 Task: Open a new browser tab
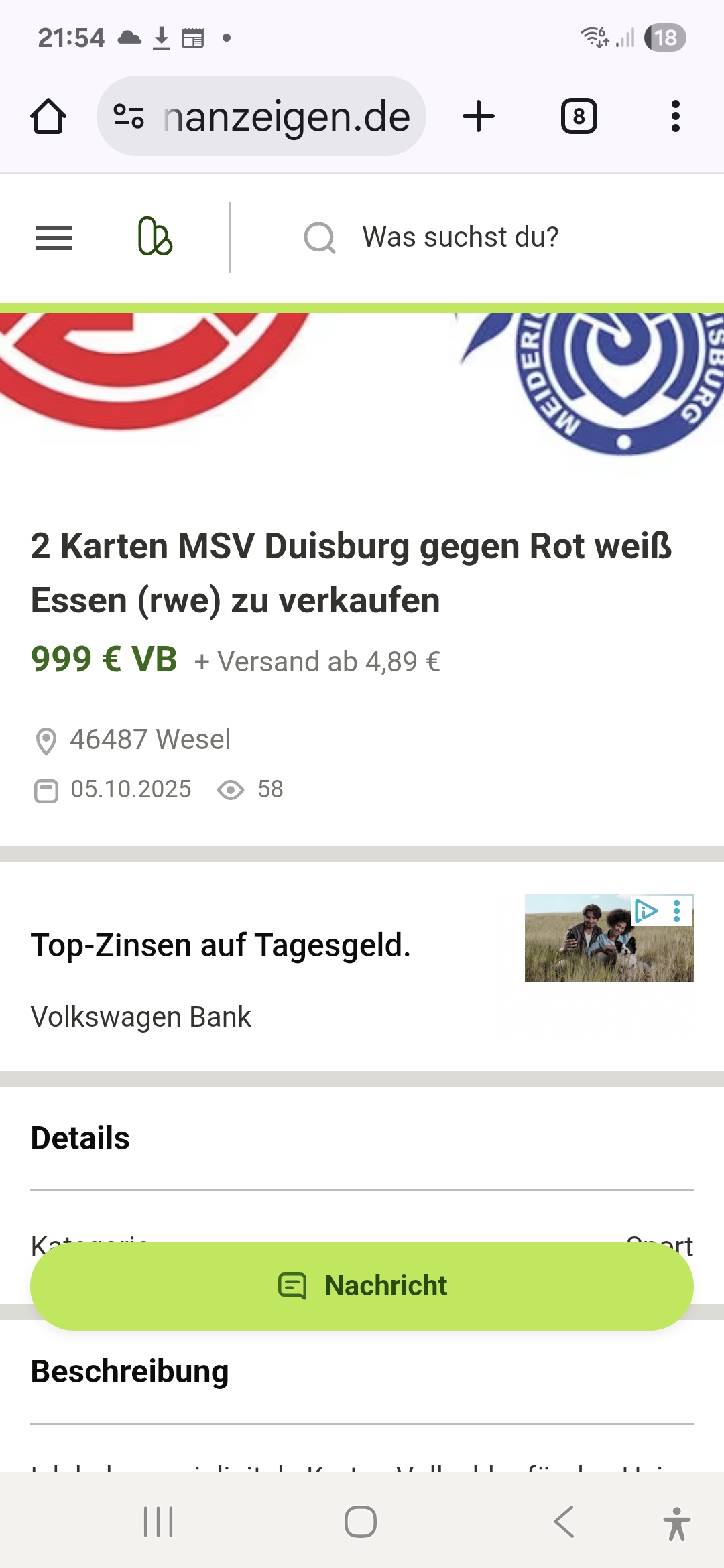tap(479, 117)
